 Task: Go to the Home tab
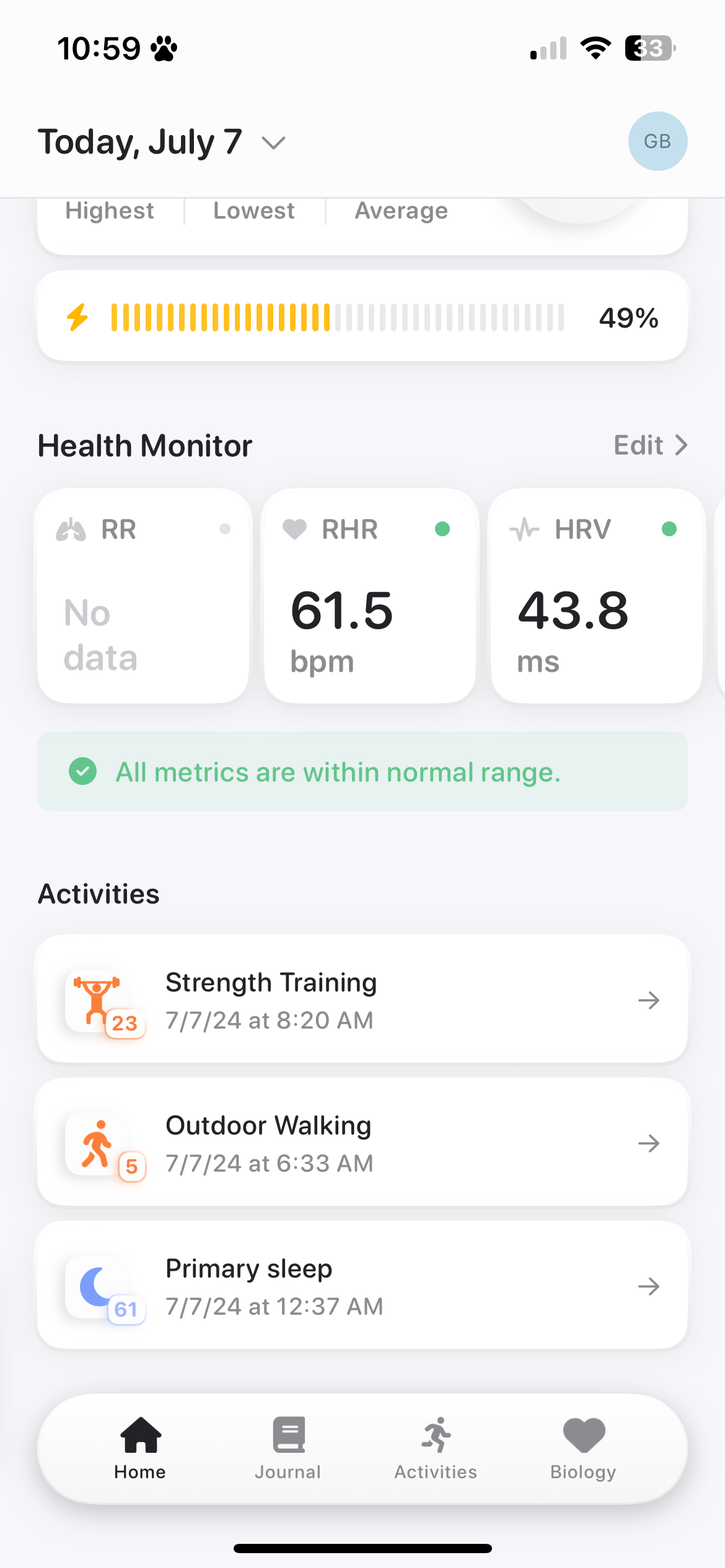click(140, 1448)
